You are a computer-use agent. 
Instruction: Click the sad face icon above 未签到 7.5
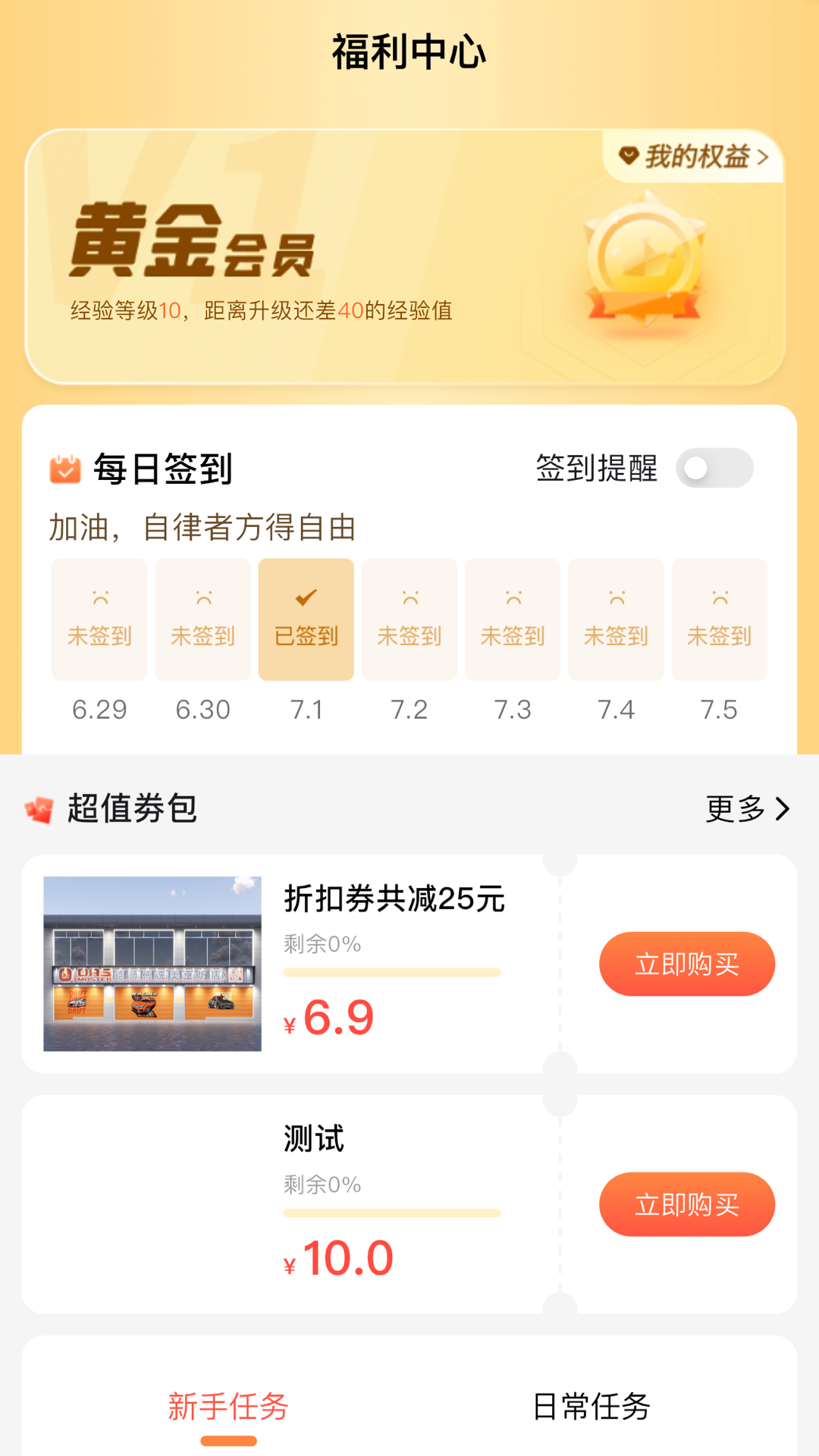718,596
